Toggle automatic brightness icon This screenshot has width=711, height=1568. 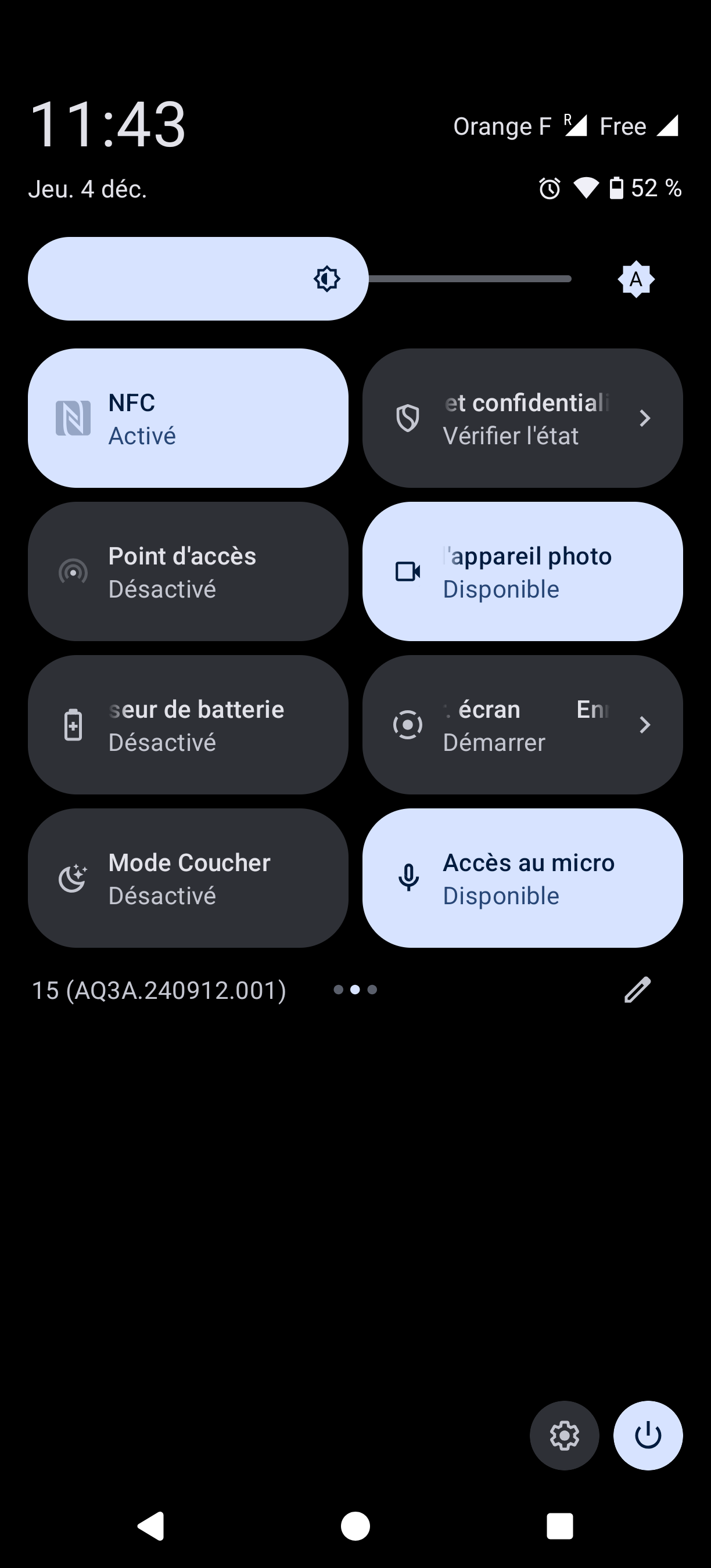(635, 279)
